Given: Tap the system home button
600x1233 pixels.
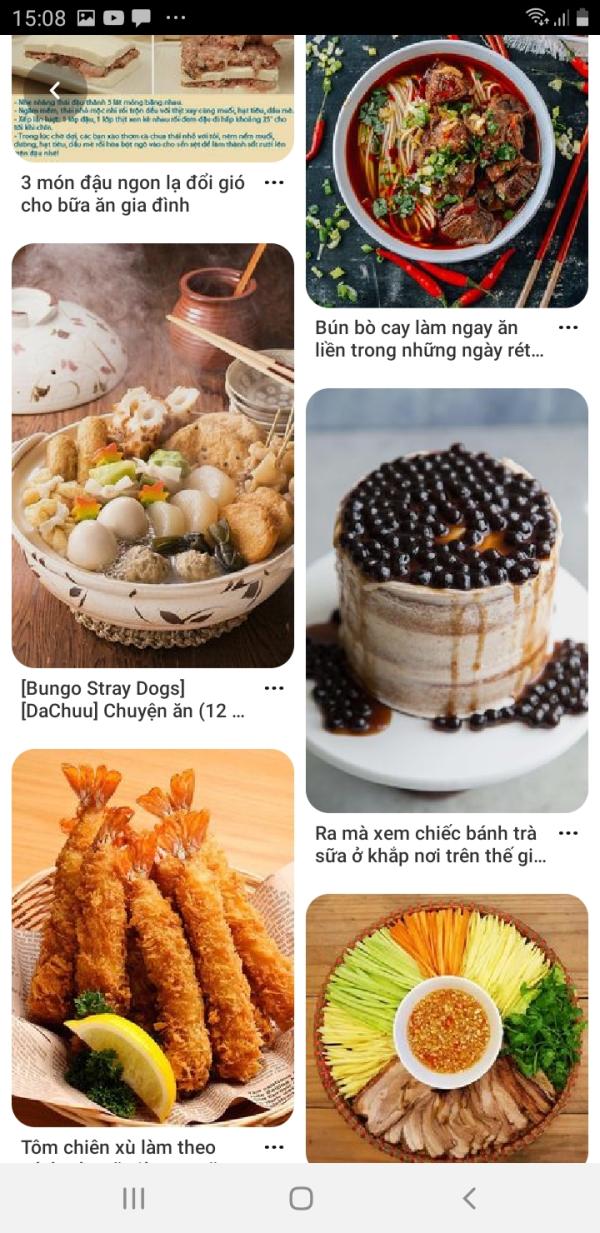Looking at the screenshot, I should coord(301,1198).
